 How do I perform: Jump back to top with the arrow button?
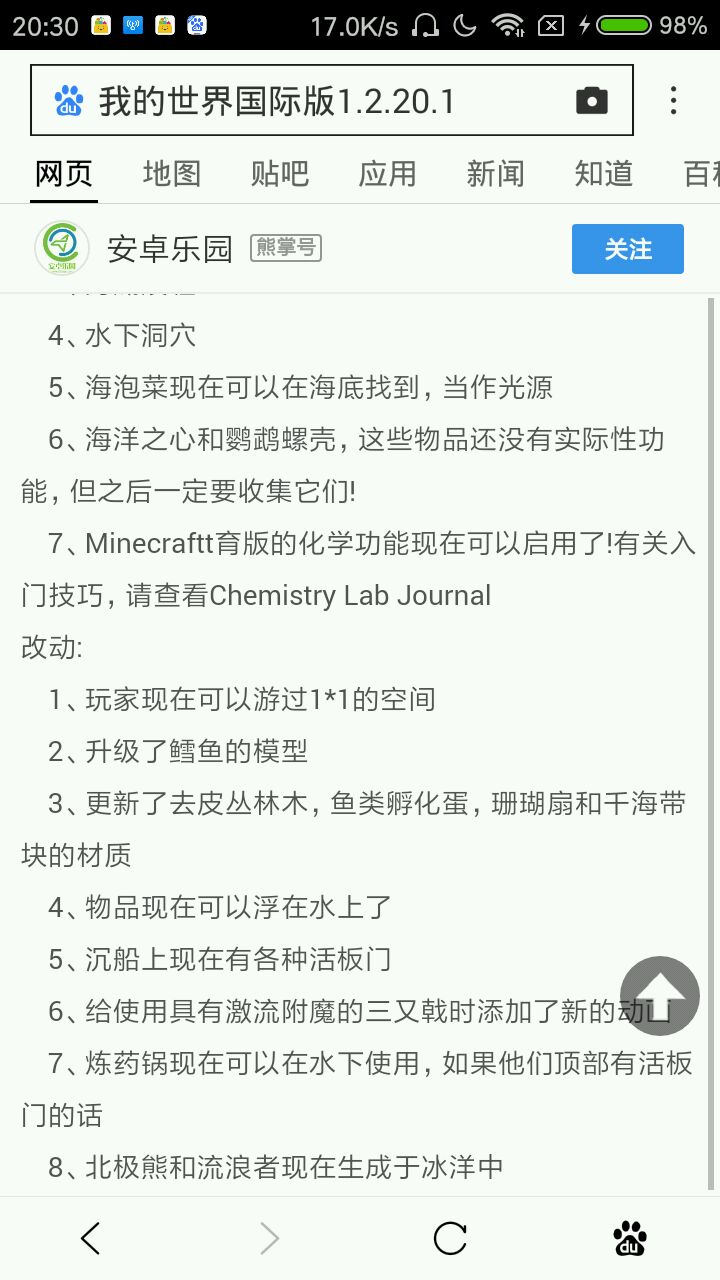tap(659, 995)
